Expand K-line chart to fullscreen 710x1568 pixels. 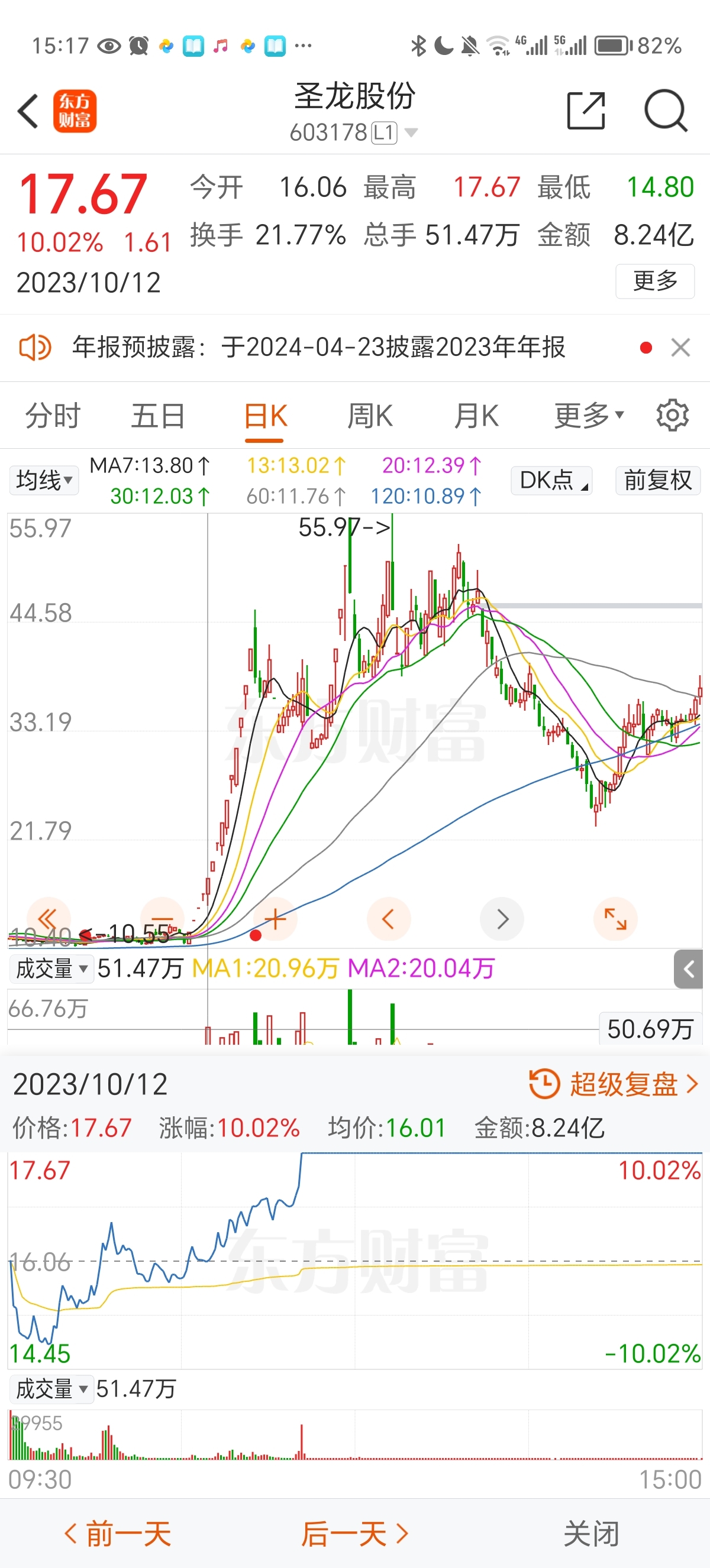(x=615, y=919)
